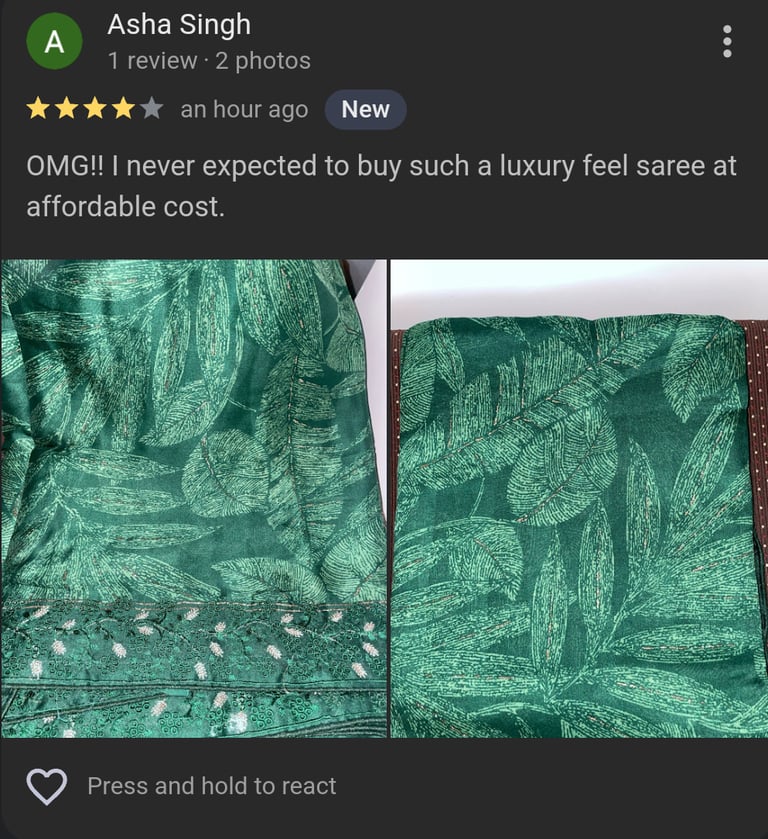Tap the heart to react to review
Viewport: 768px width, 839px height.
point(46,786)
